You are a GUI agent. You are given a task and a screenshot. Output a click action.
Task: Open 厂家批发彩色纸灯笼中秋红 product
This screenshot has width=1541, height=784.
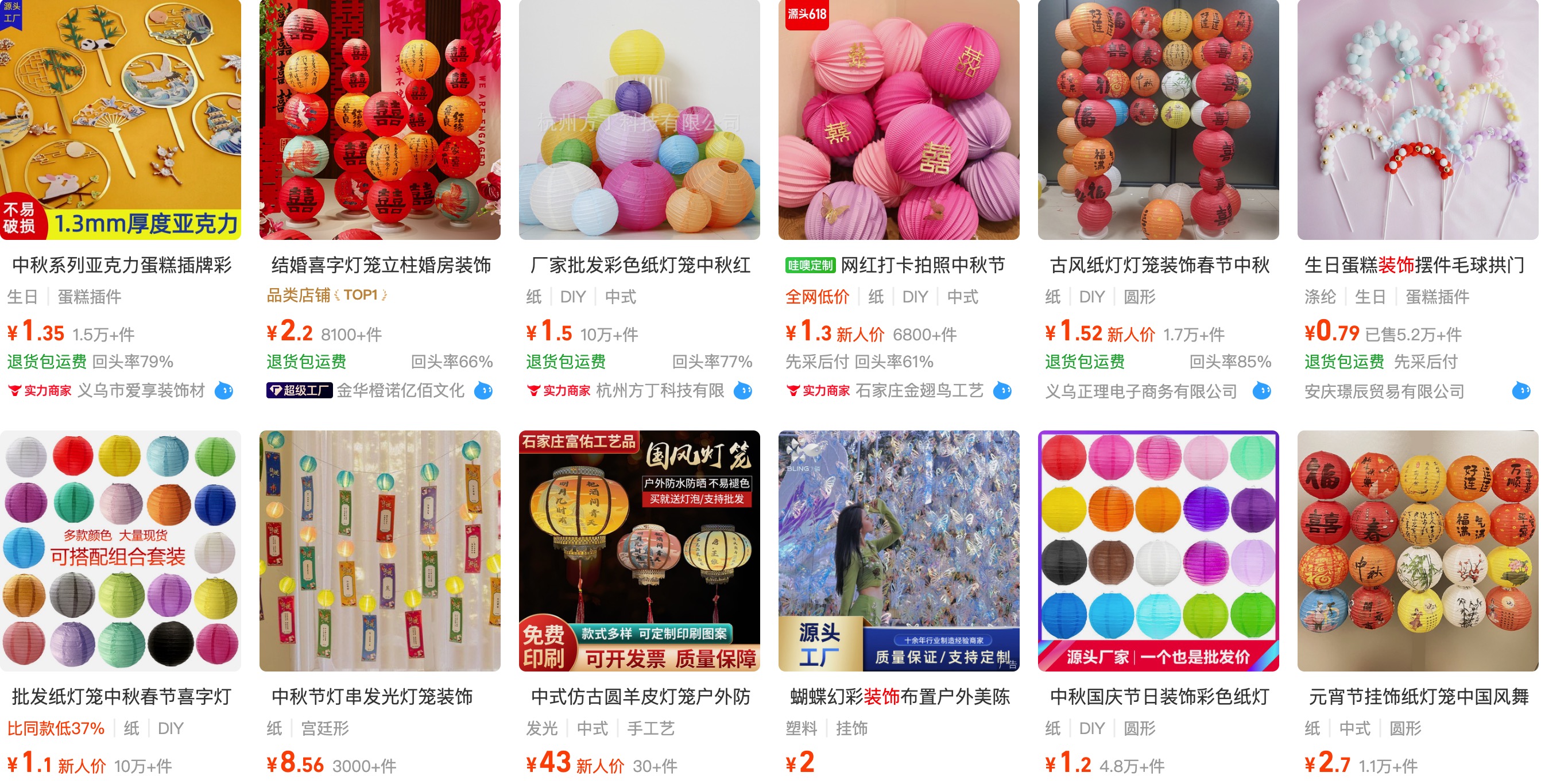point(640,265)
